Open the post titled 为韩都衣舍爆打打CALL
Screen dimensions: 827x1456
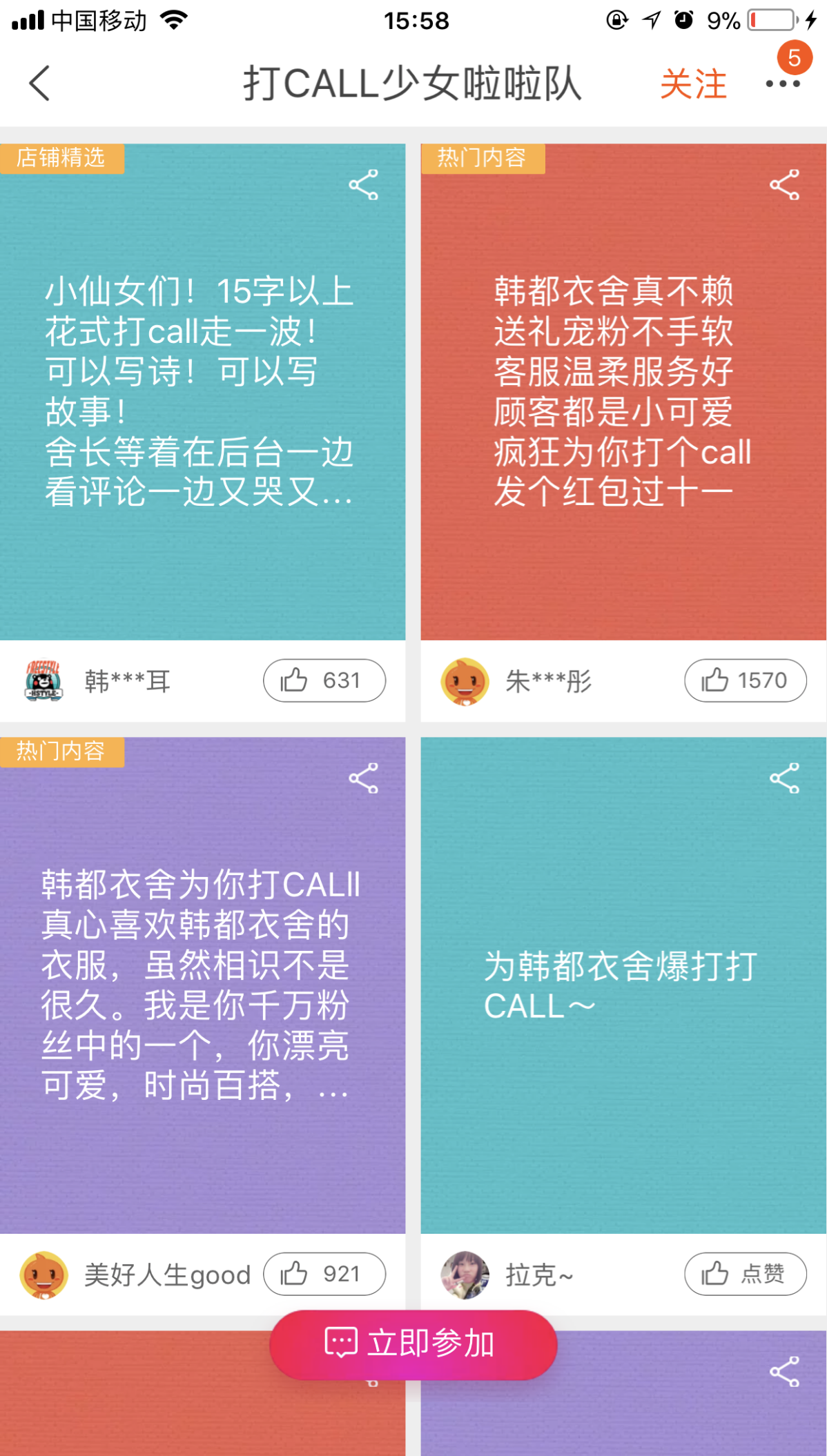click(621, 987)
